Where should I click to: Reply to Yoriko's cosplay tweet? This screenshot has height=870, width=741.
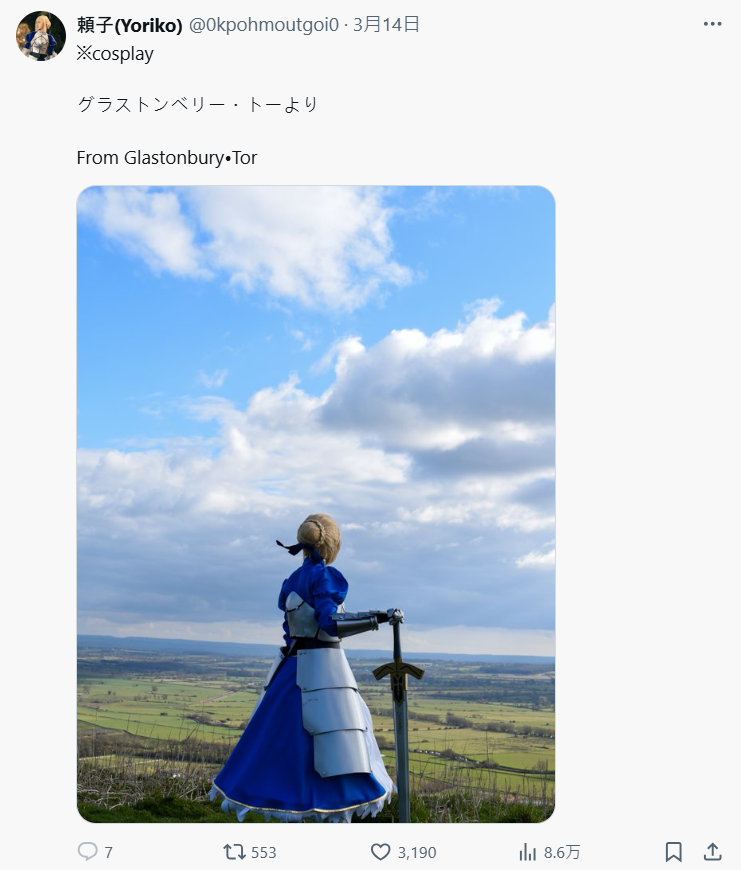(x=88, y=852)
